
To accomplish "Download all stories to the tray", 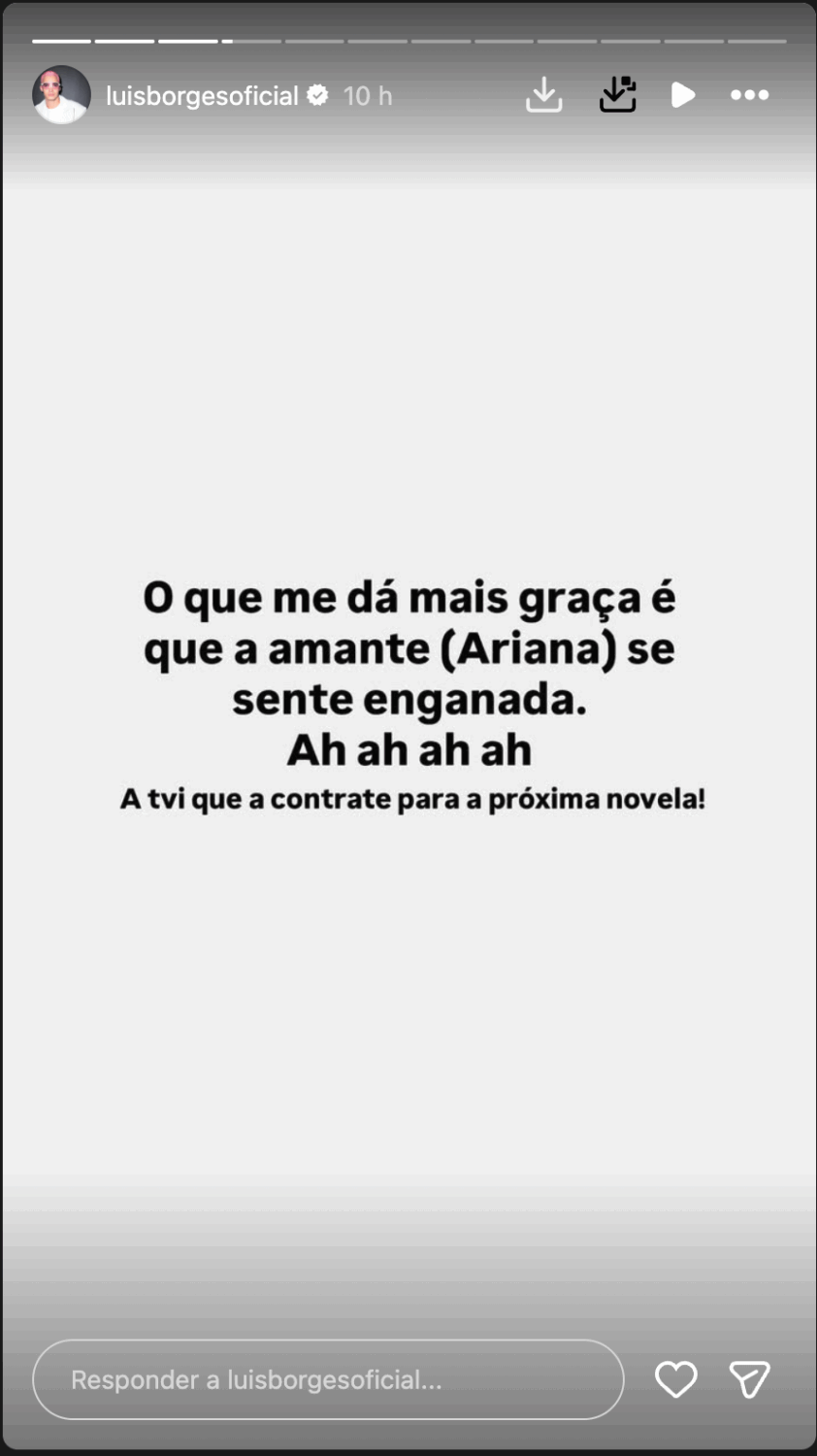I will click(617, 95).
